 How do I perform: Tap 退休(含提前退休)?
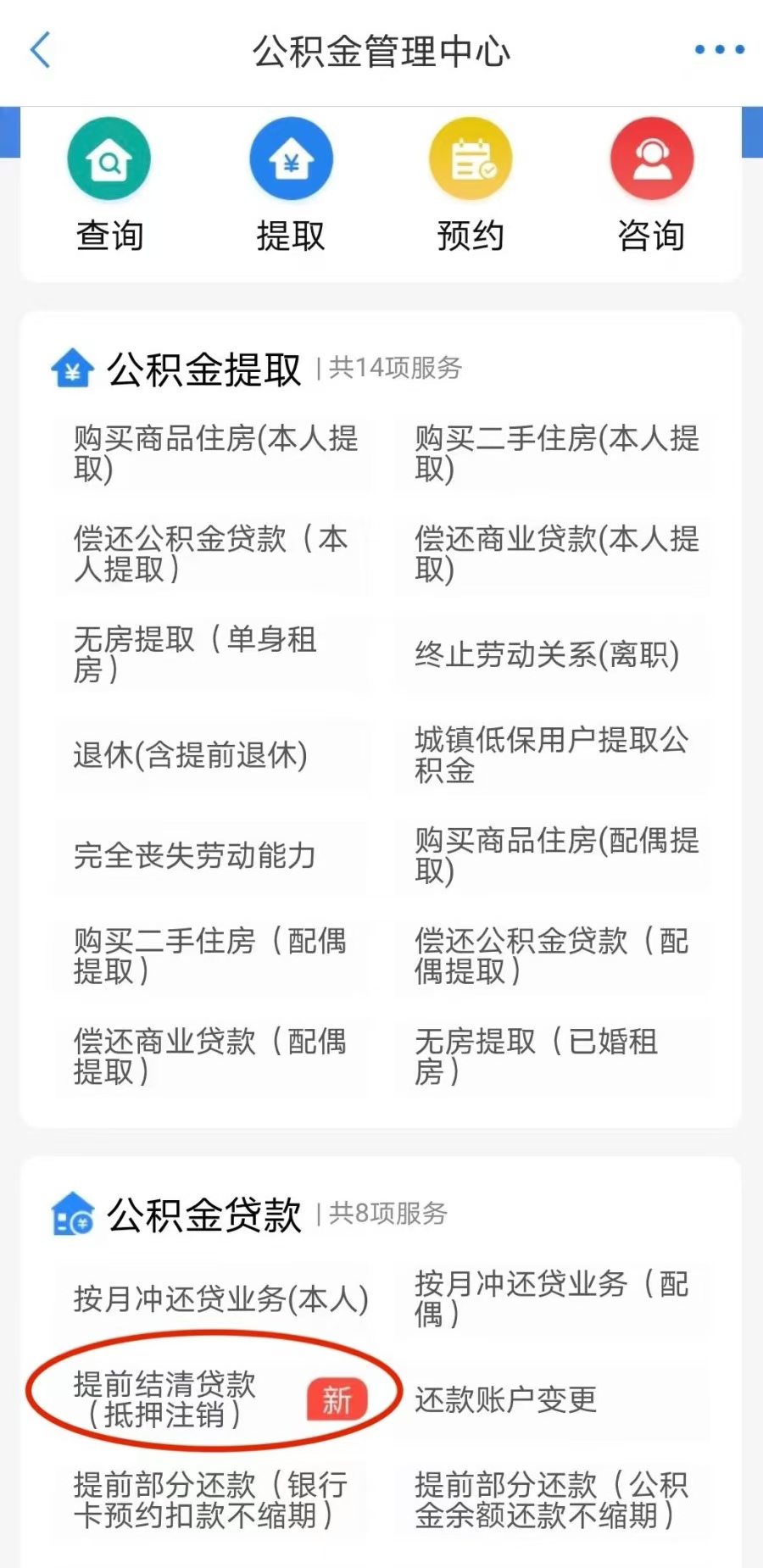click(212, 754)
